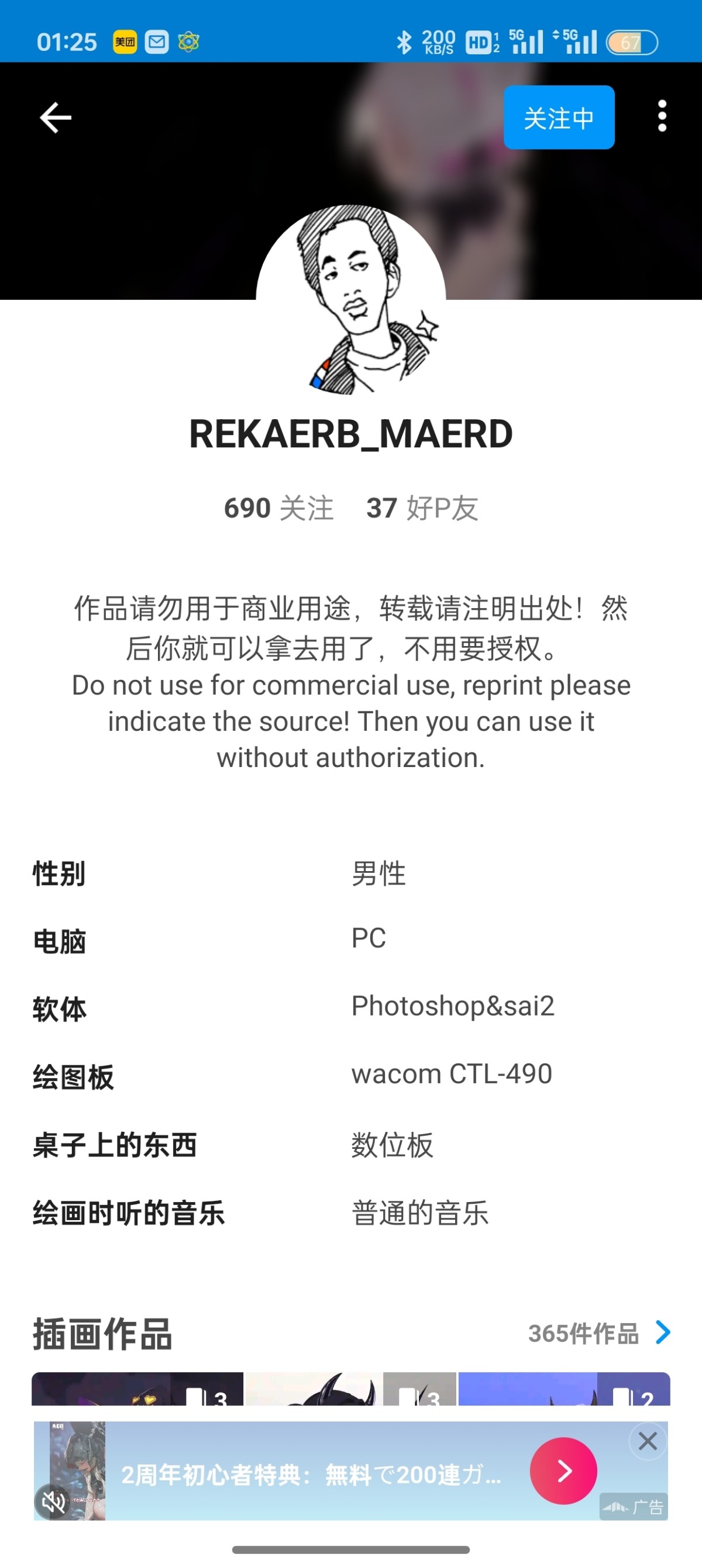Open the ad via the pink arrow button
This screenshot has width=702, height=1568.
563,1470
